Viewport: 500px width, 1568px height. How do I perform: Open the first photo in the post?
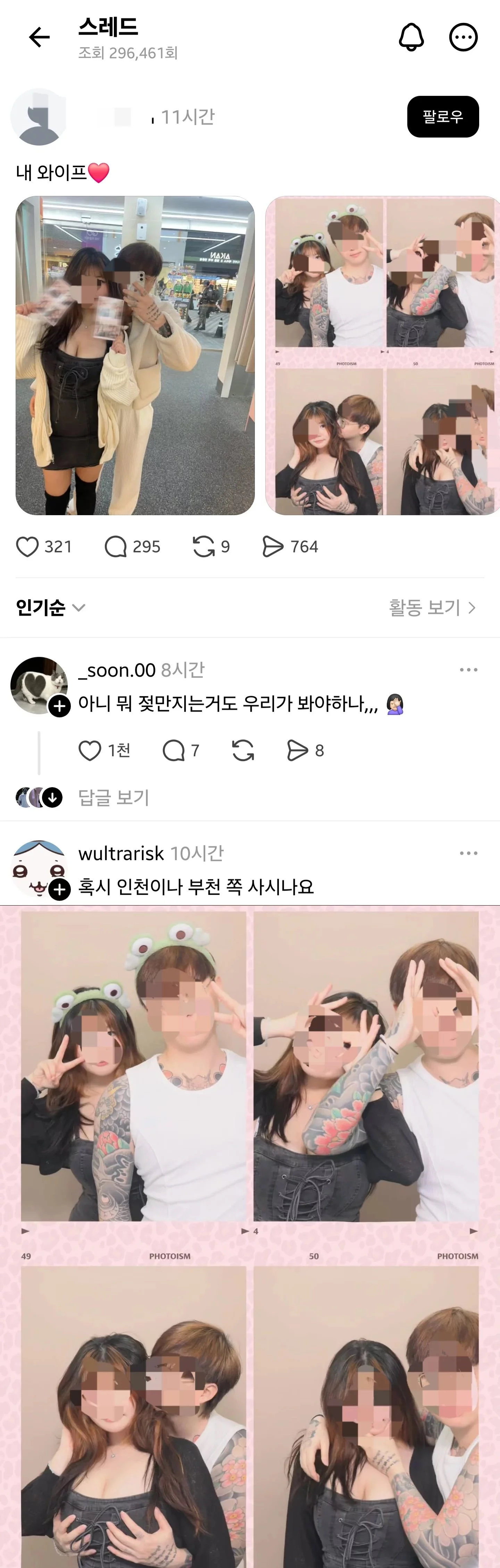pos(135,355)
